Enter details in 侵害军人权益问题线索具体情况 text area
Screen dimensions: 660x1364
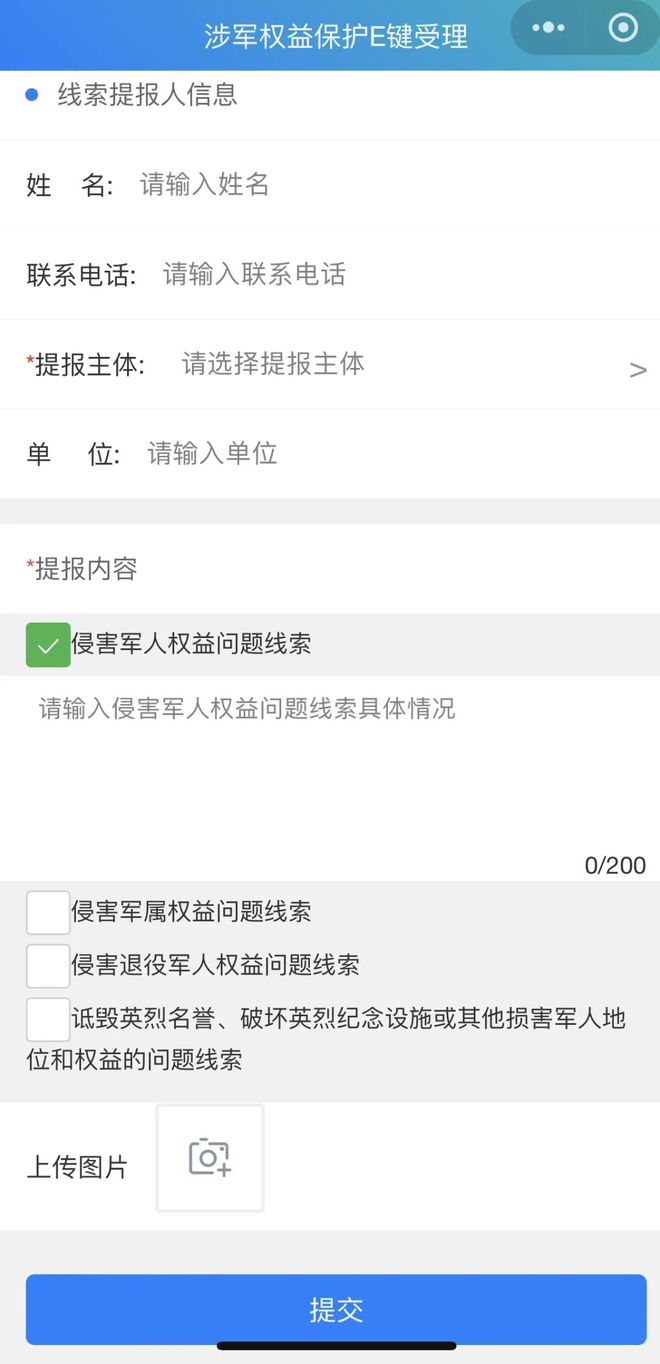pos(330,765)
